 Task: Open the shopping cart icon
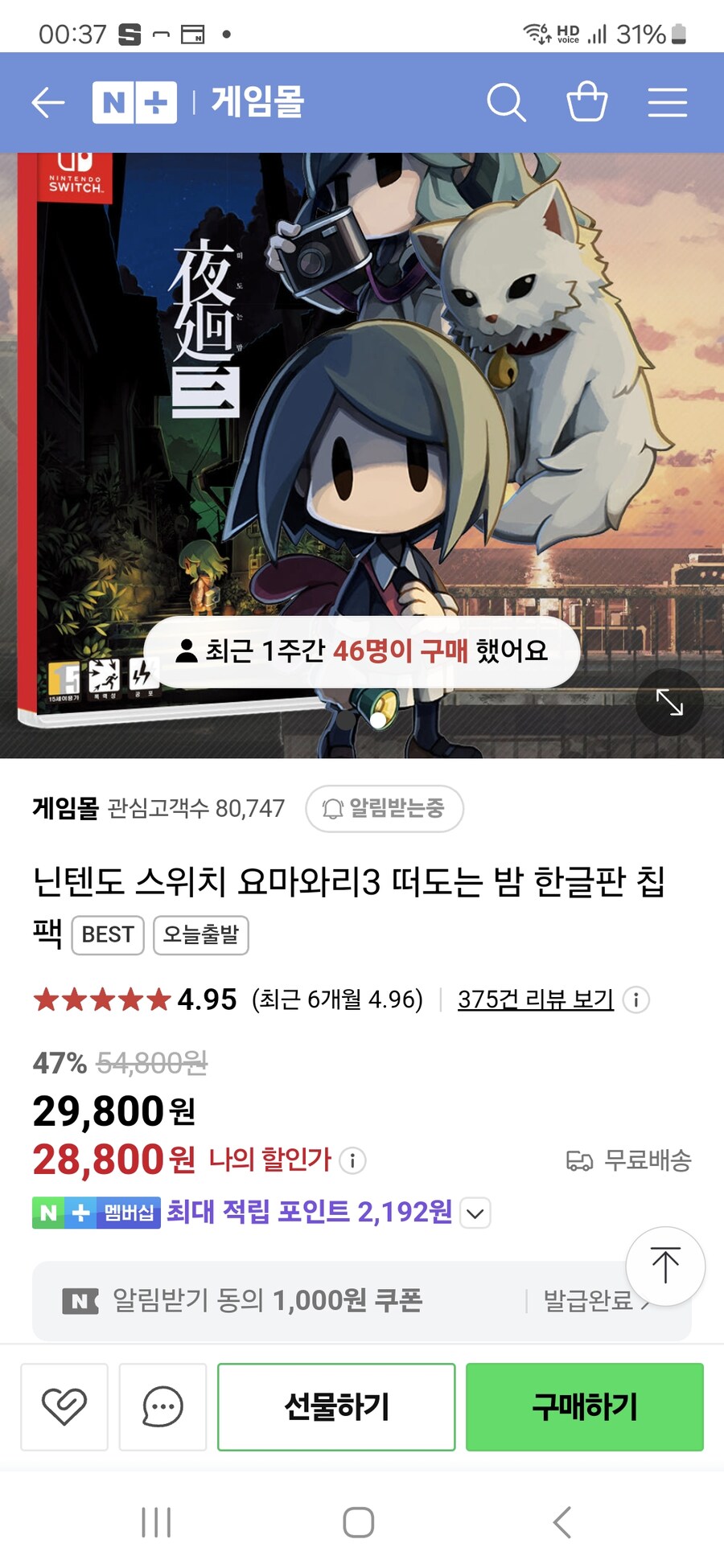(x=587, y=102)
